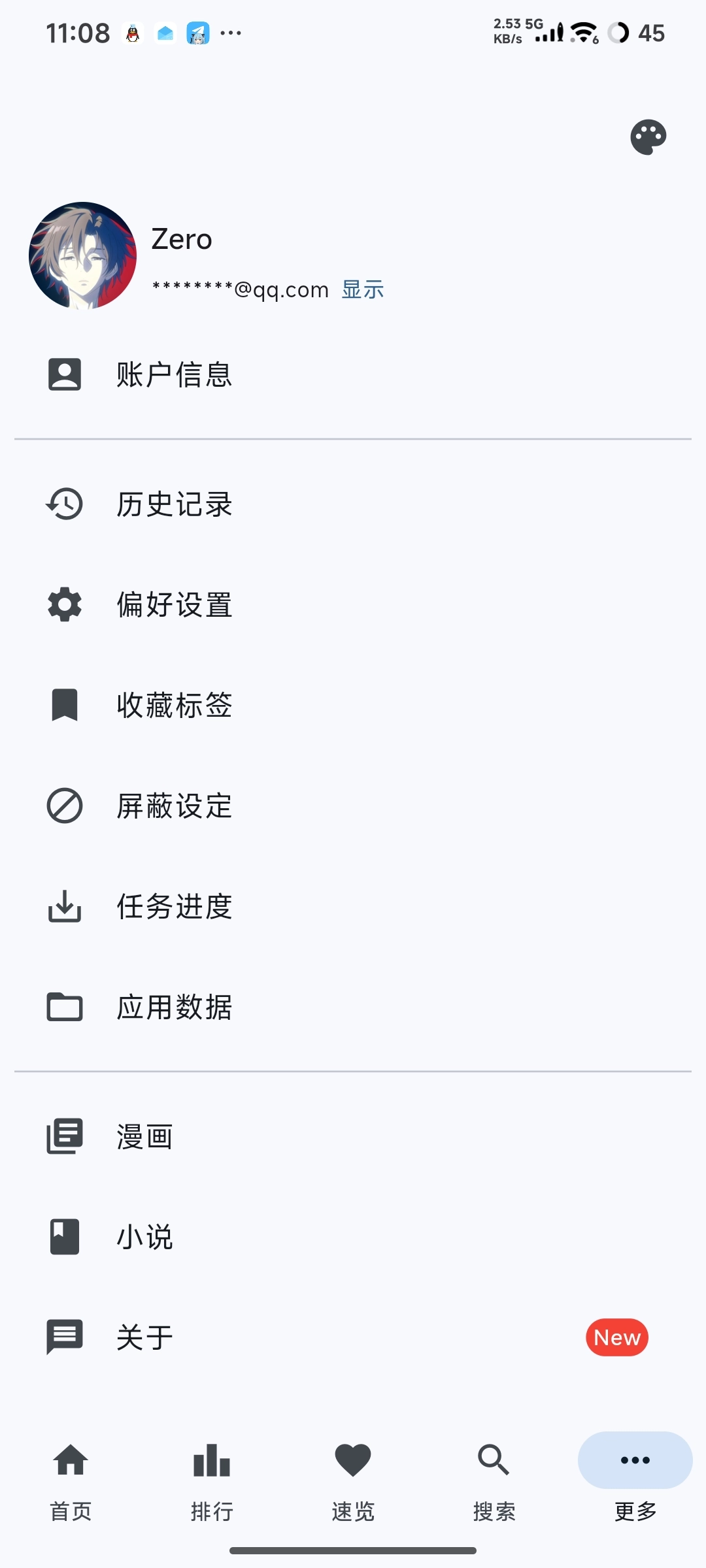Click the 账户信息 account icon
The image size is (706, 1568).
click(63, 374)
